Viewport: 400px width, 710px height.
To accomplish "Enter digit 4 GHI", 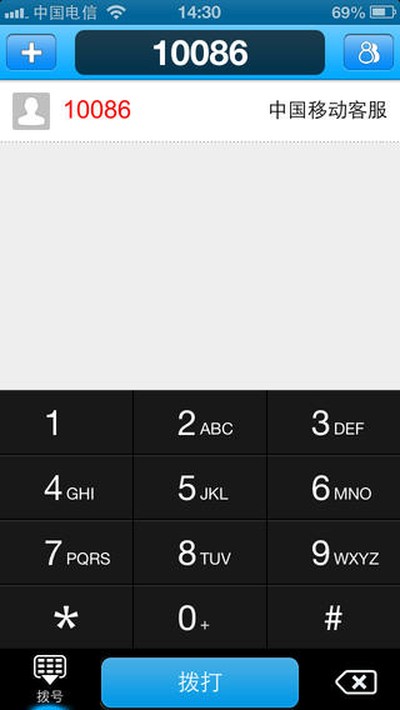I will pos(66,488).
